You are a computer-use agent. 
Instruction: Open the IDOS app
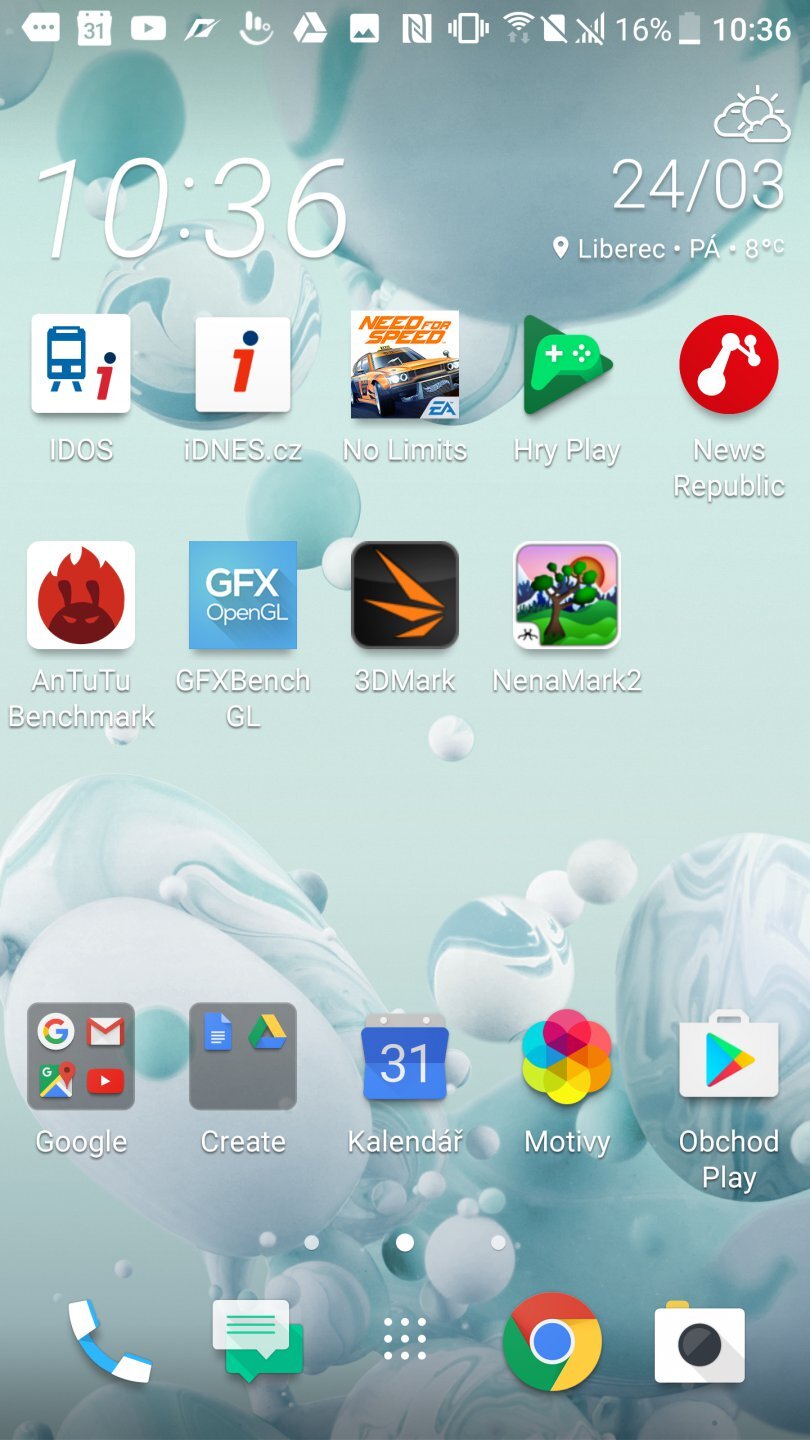[81, 364]
